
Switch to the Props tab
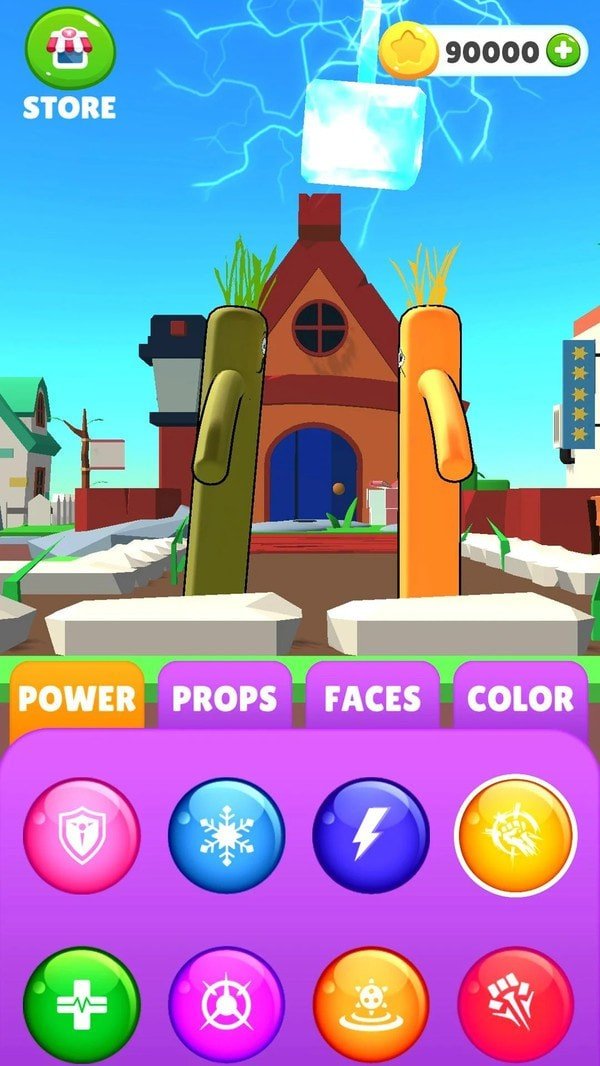point(224,698)
